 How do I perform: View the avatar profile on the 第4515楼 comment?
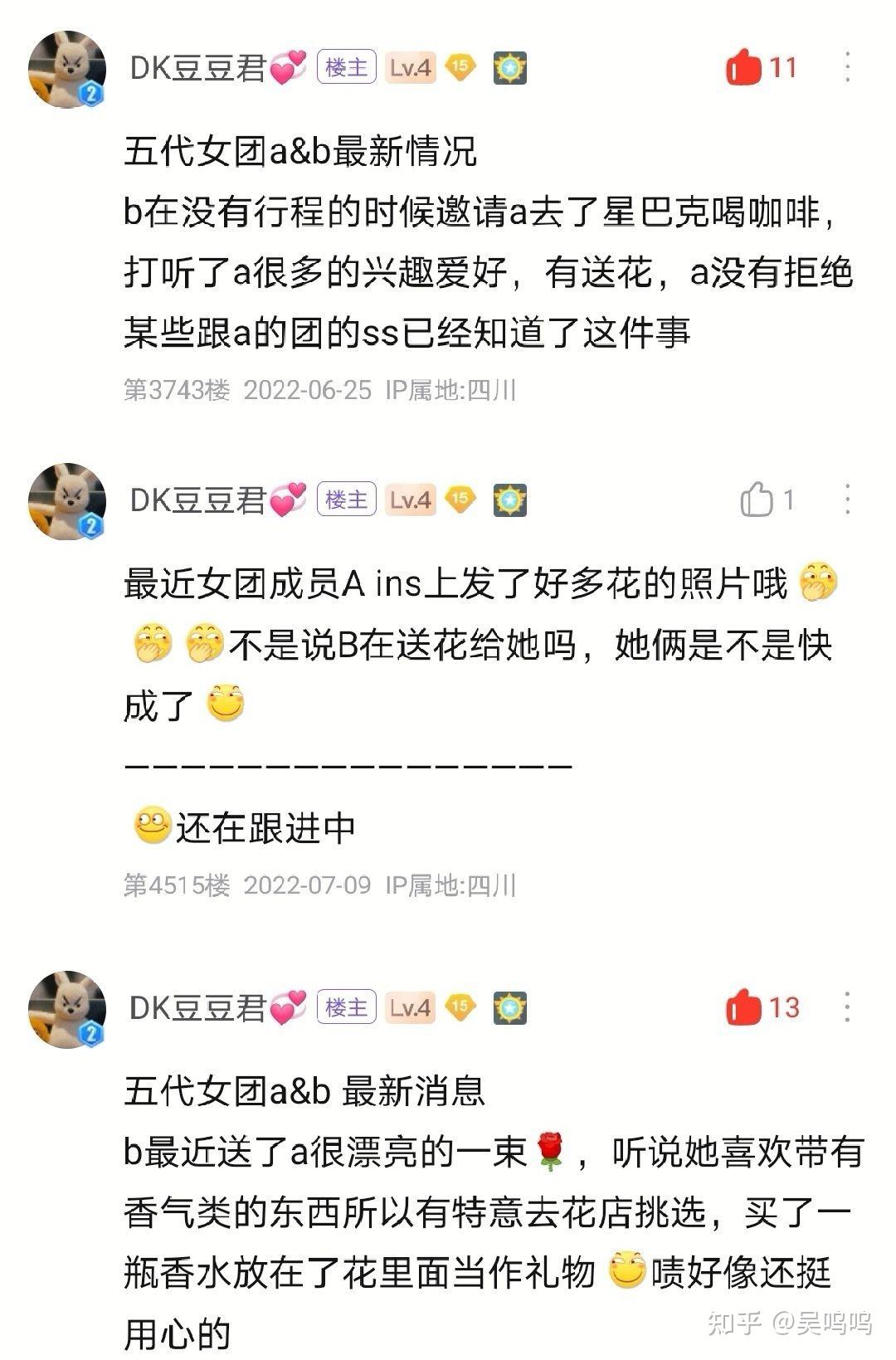(67, 502)
